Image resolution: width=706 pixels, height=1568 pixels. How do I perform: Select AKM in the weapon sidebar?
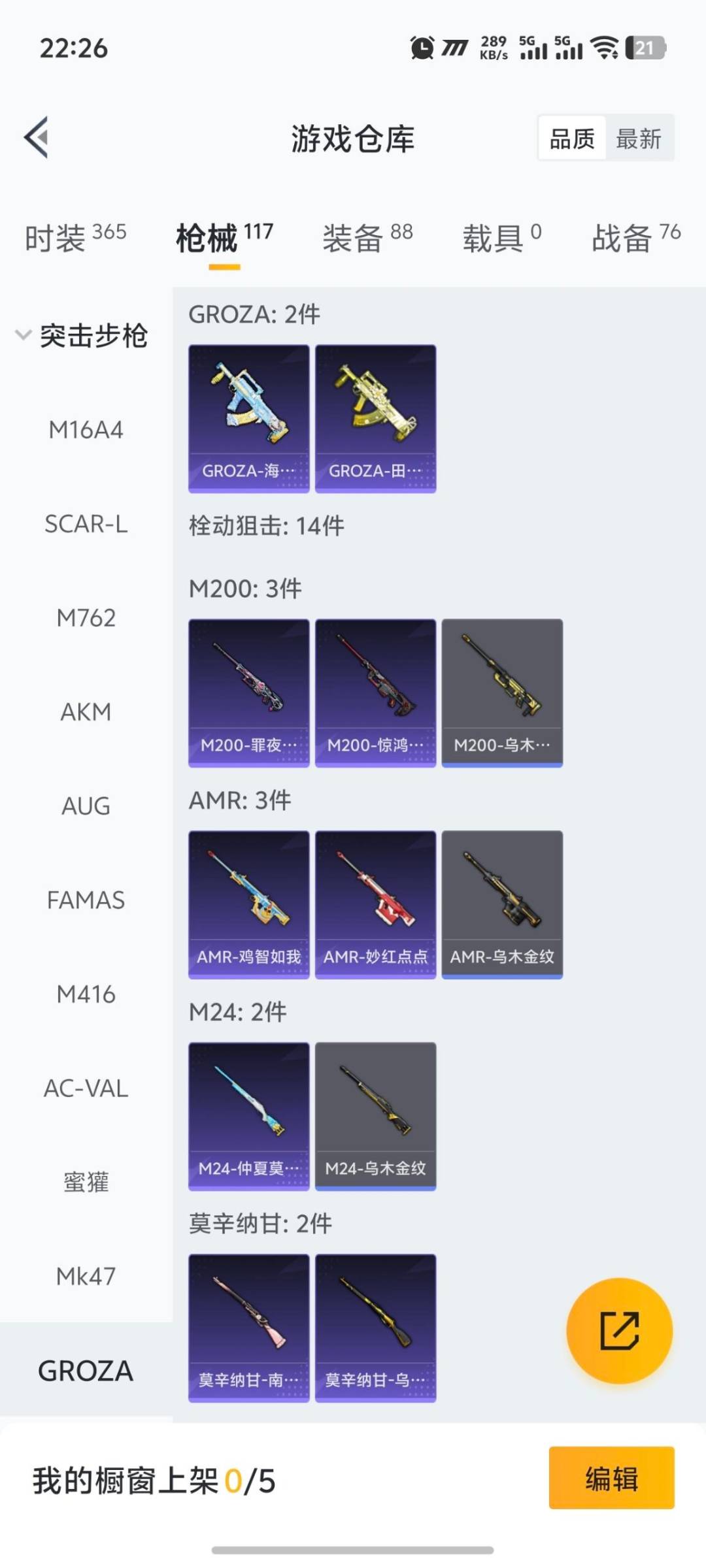[x=87, y=712]
